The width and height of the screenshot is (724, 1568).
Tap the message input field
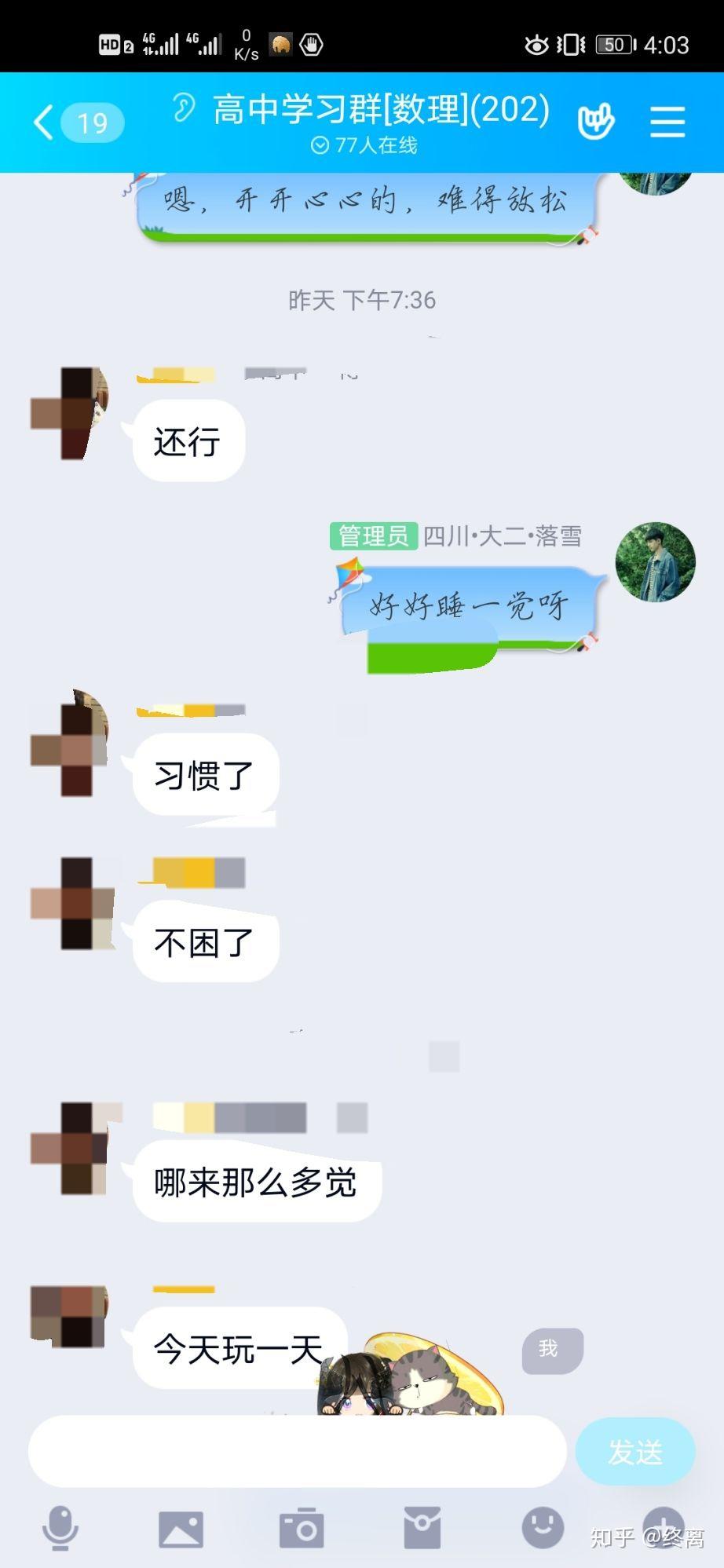pos(298,1452)
